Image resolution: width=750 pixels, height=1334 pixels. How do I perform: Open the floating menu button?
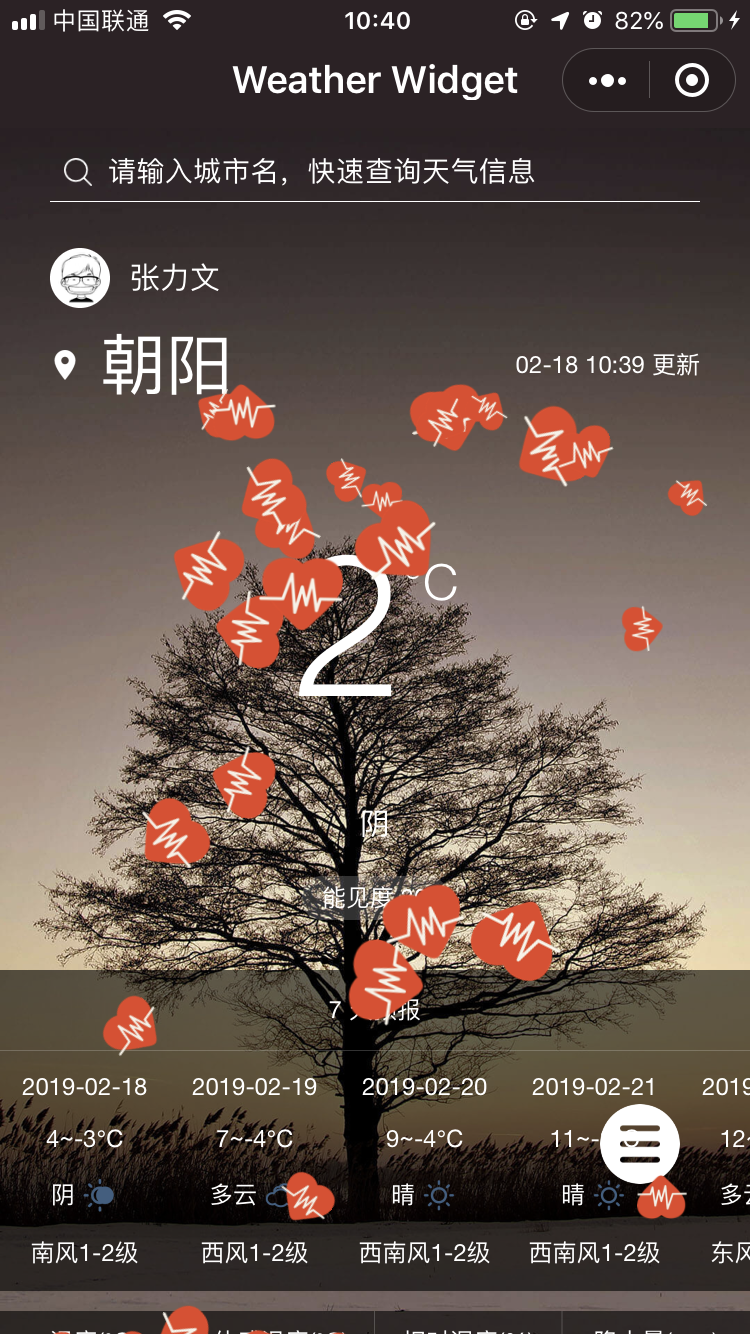pyautogui.click(x=640, y=1144)
